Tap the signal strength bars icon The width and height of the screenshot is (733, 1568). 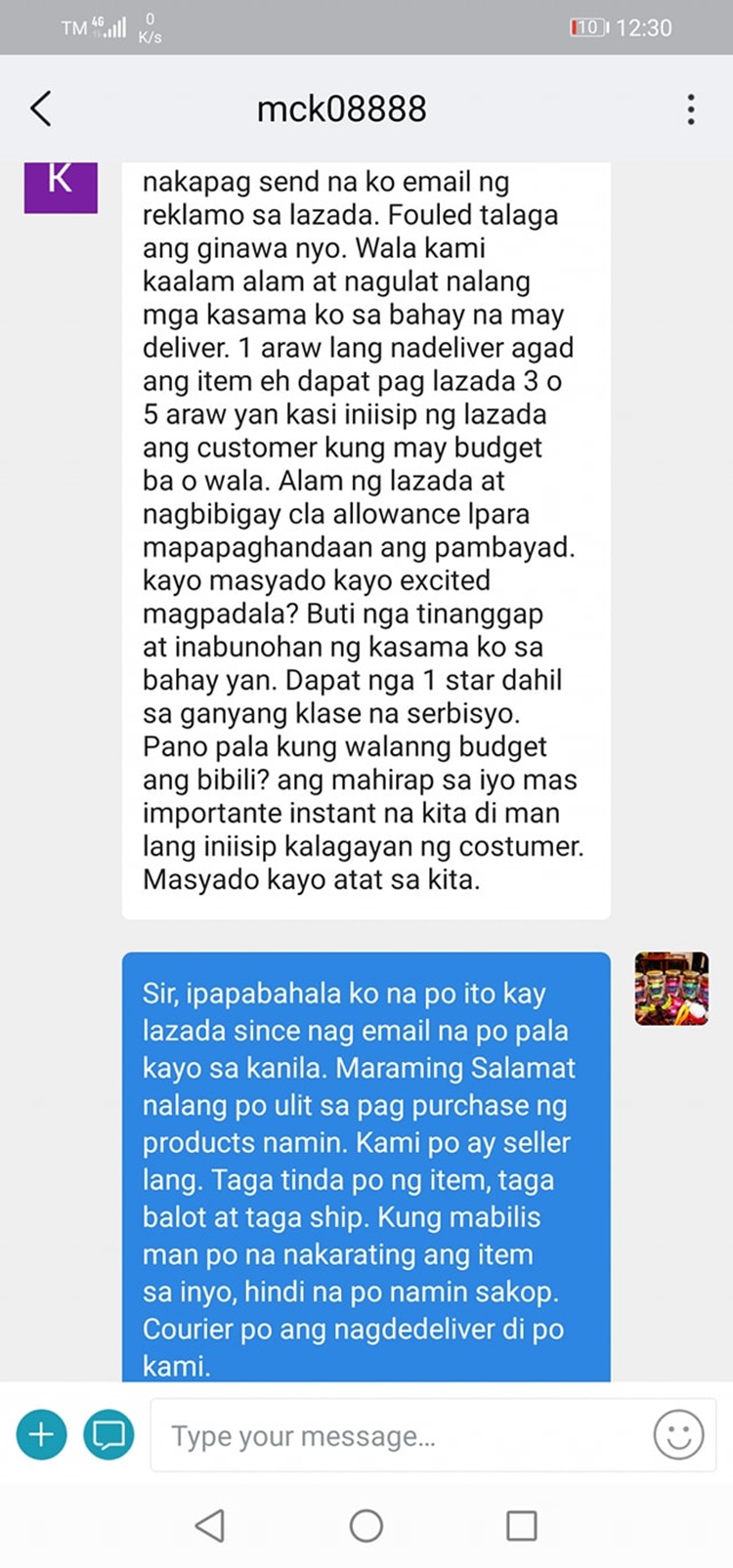[x=109, y=27]
